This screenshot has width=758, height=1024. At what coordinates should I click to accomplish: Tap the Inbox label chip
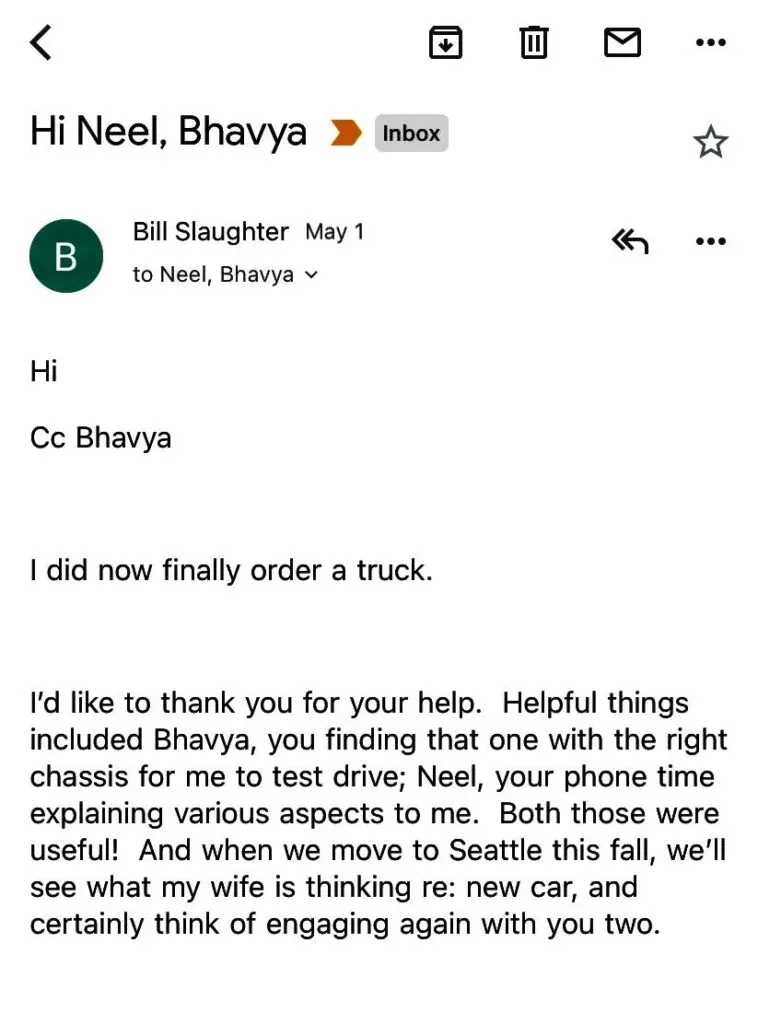(411, 133)
